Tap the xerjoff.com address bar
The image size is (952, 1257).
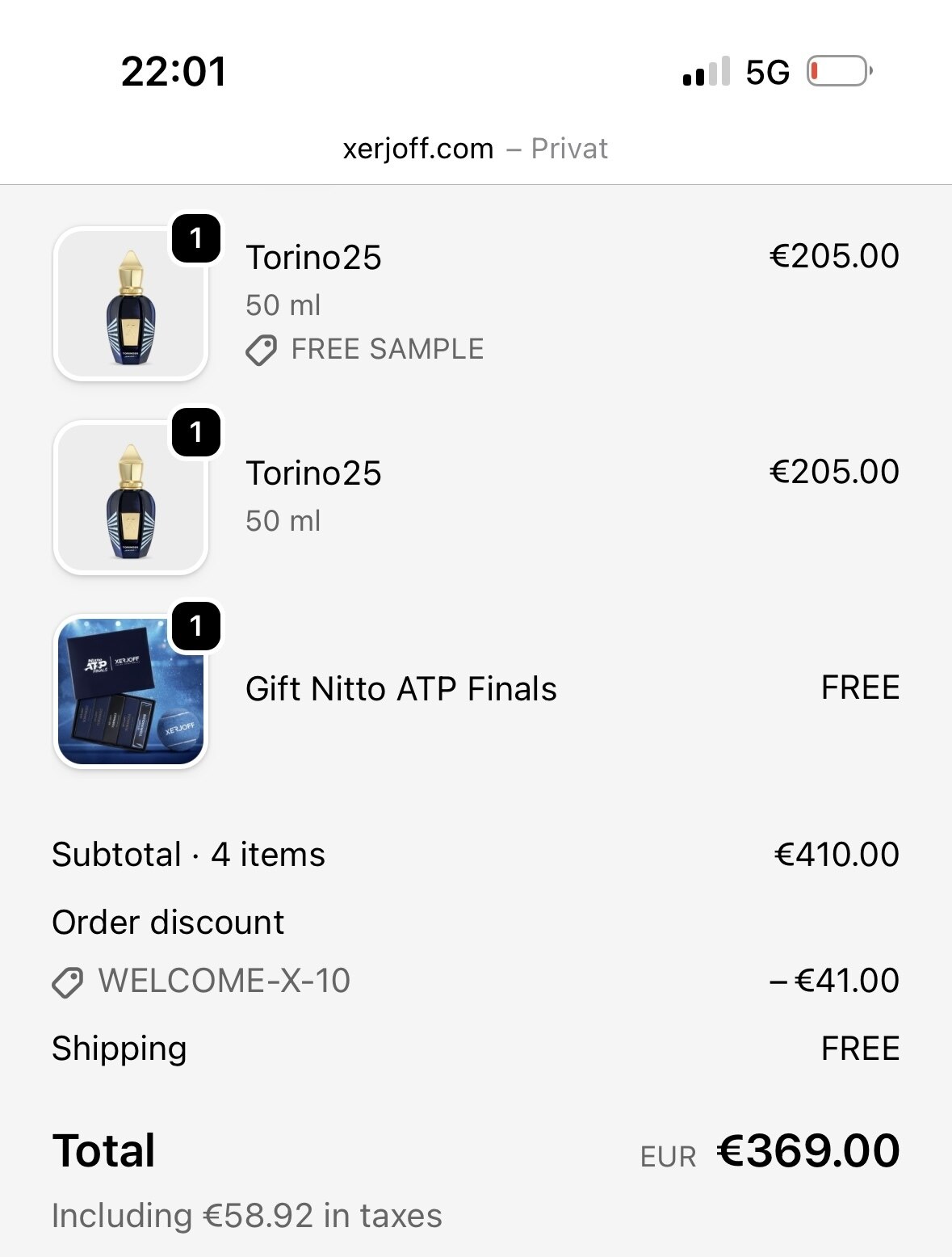point(475,149)
